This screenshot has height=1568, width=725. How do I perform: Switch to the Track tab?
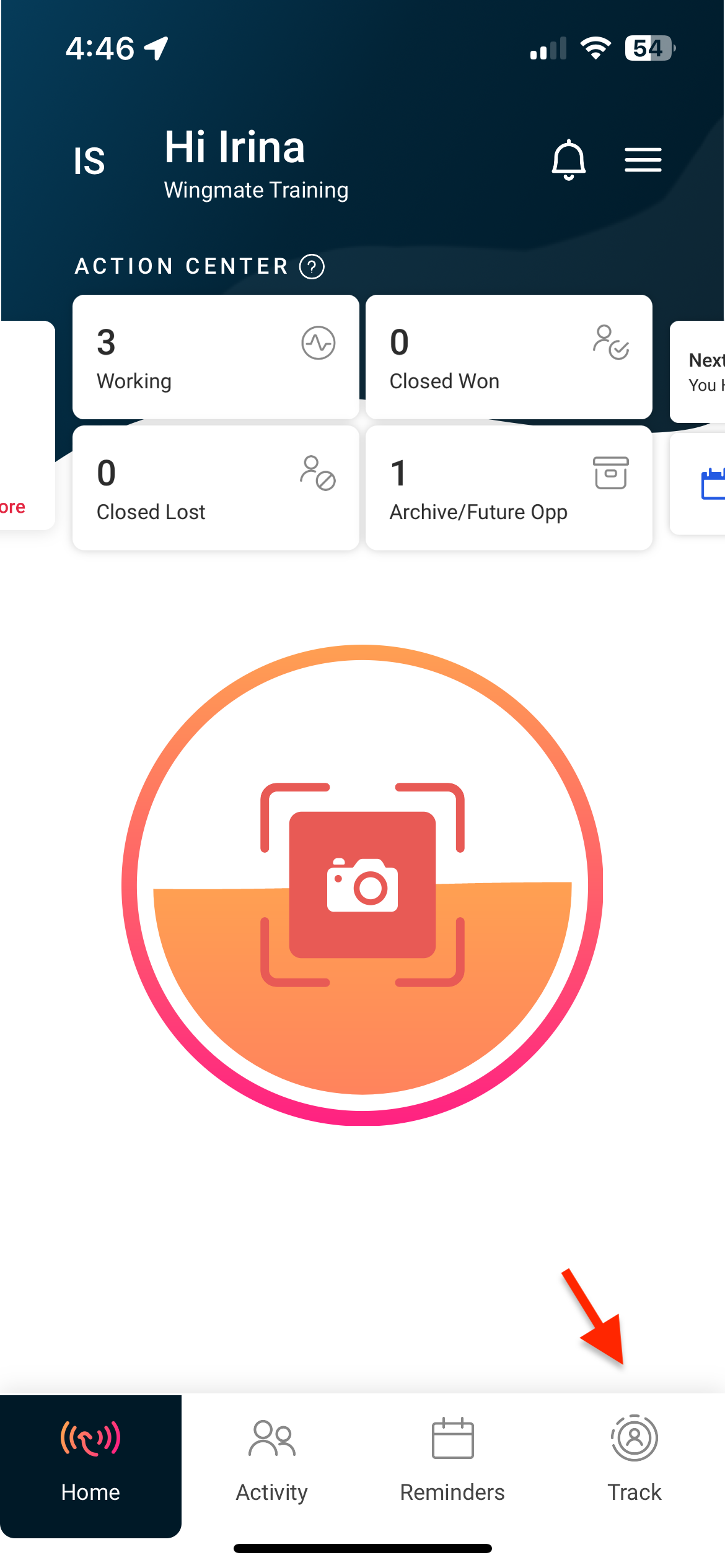pos(634,1461)
